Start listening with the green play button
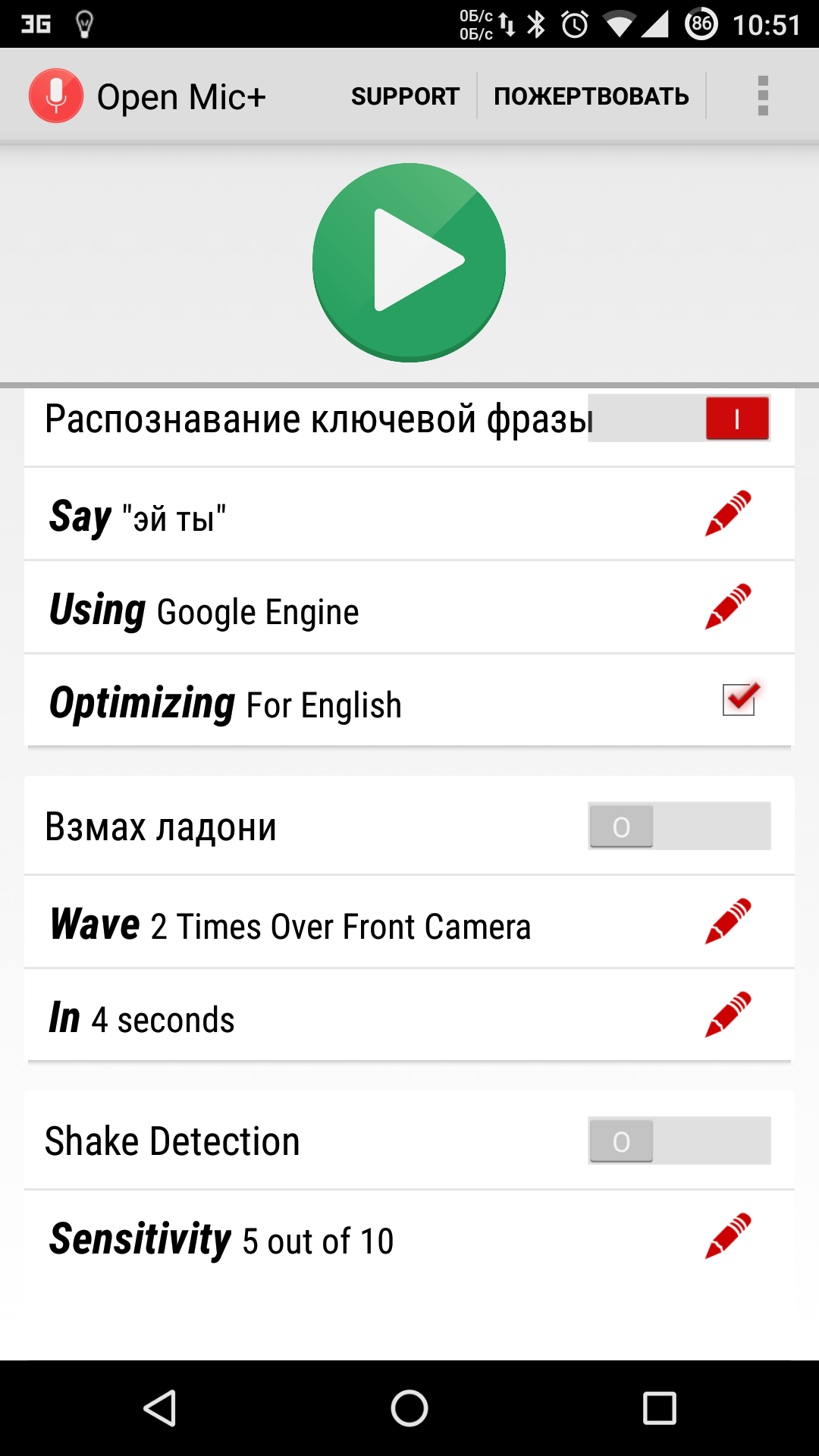The width and height of the screenshot is (819, 1456). 409,262
